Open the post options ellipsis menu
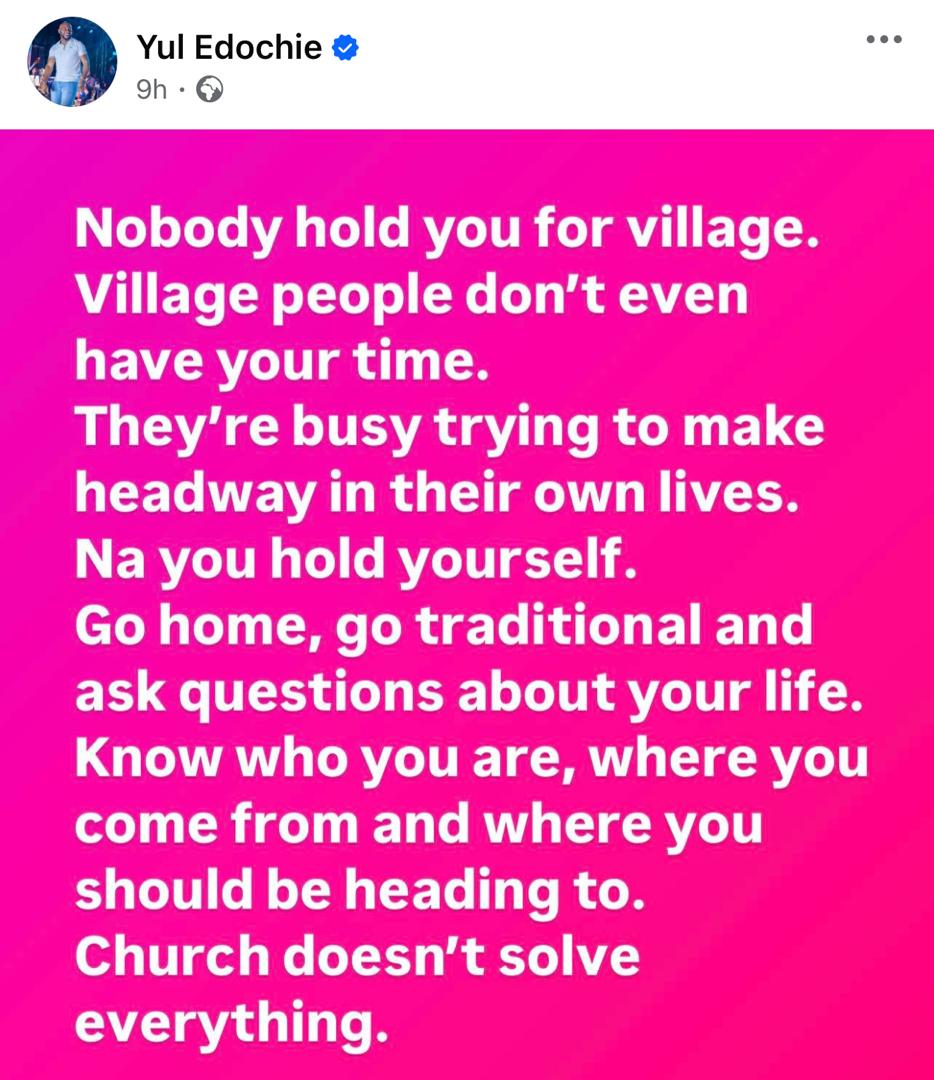 884,38
